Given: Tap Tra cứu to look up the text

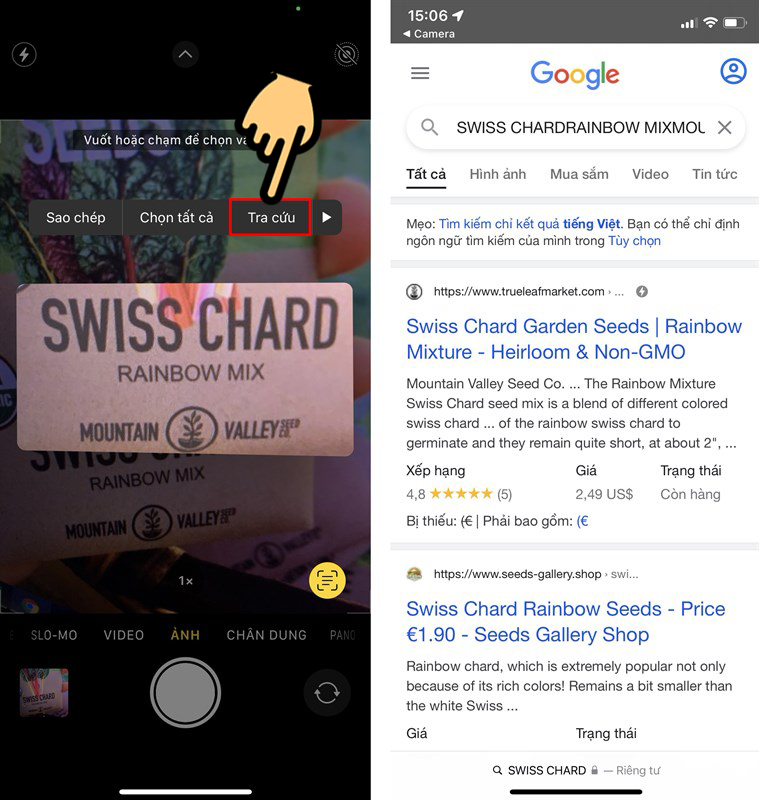Looking at the screenshot, I should [x=271, y=217].
